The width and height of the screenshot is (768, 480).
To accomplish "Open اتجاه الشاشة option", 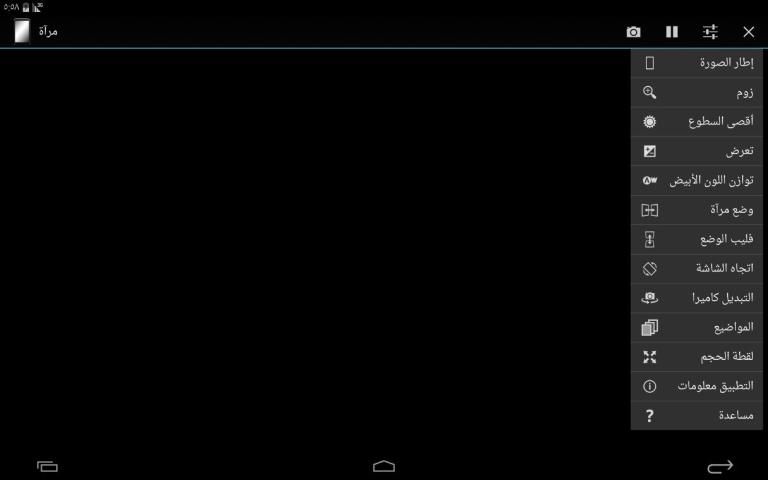I will click(697, 268).
